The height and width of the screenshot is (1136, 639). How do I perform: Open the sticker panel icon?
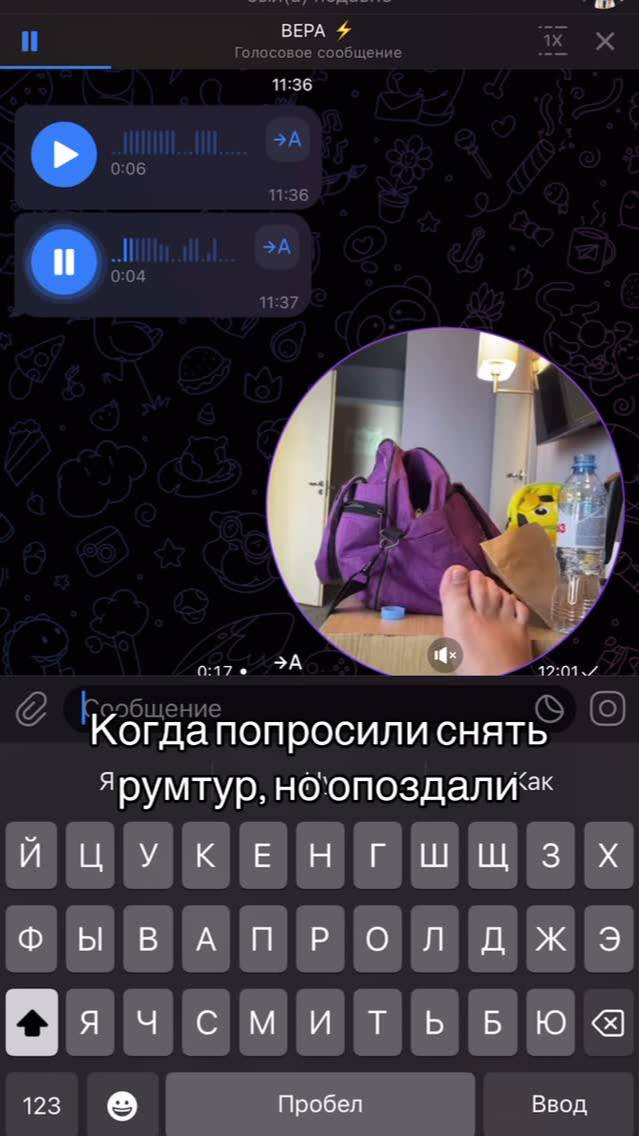coord(549,709)
